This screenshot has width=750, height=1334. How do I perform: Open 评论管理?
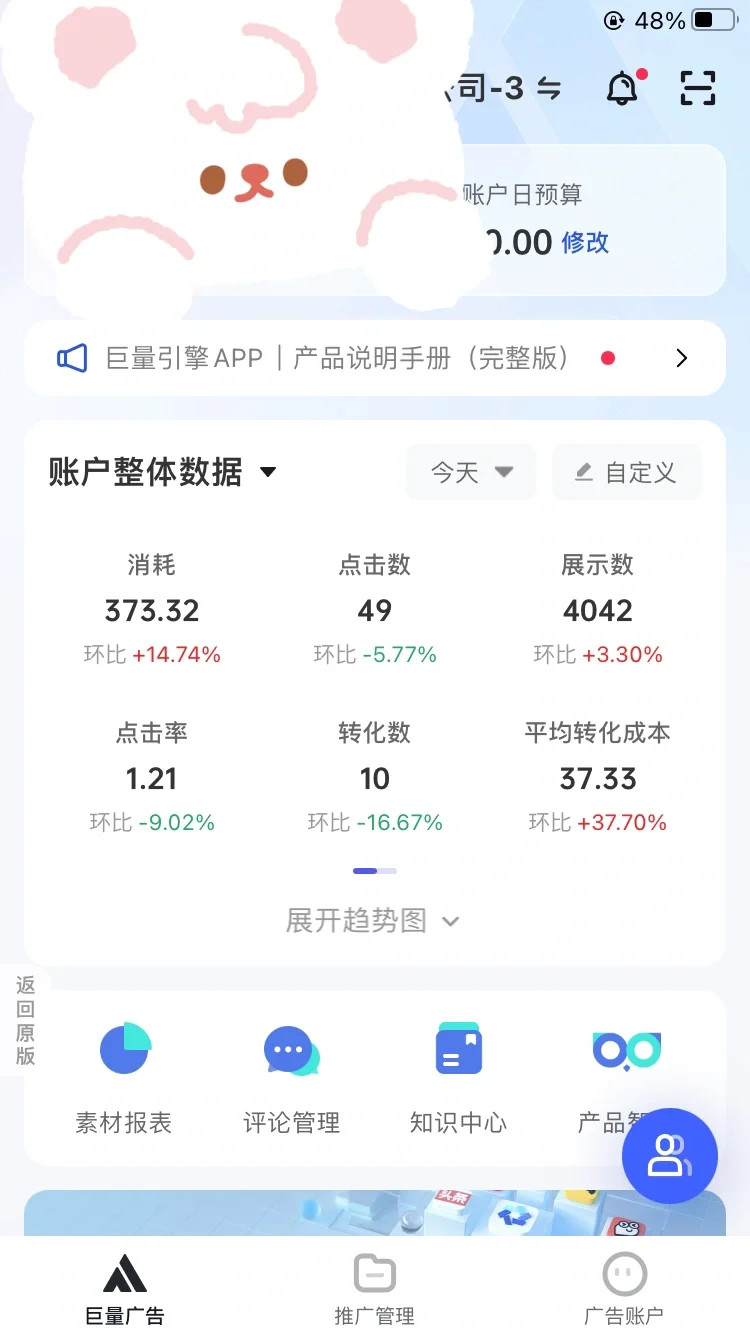click(x=291, y=1078)
